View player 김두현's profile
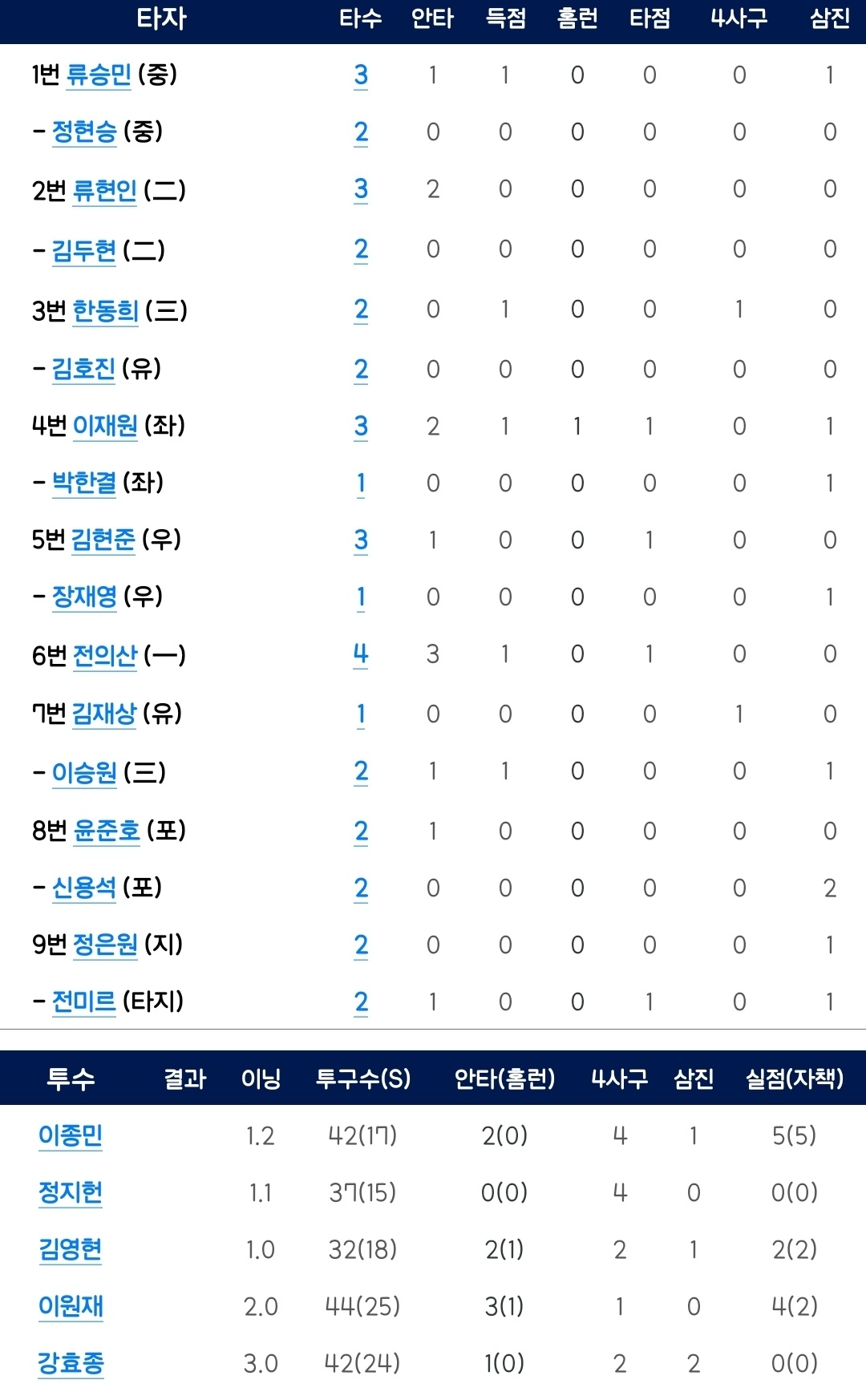This screenshot has width=866, height=1400. coord(84,250)
